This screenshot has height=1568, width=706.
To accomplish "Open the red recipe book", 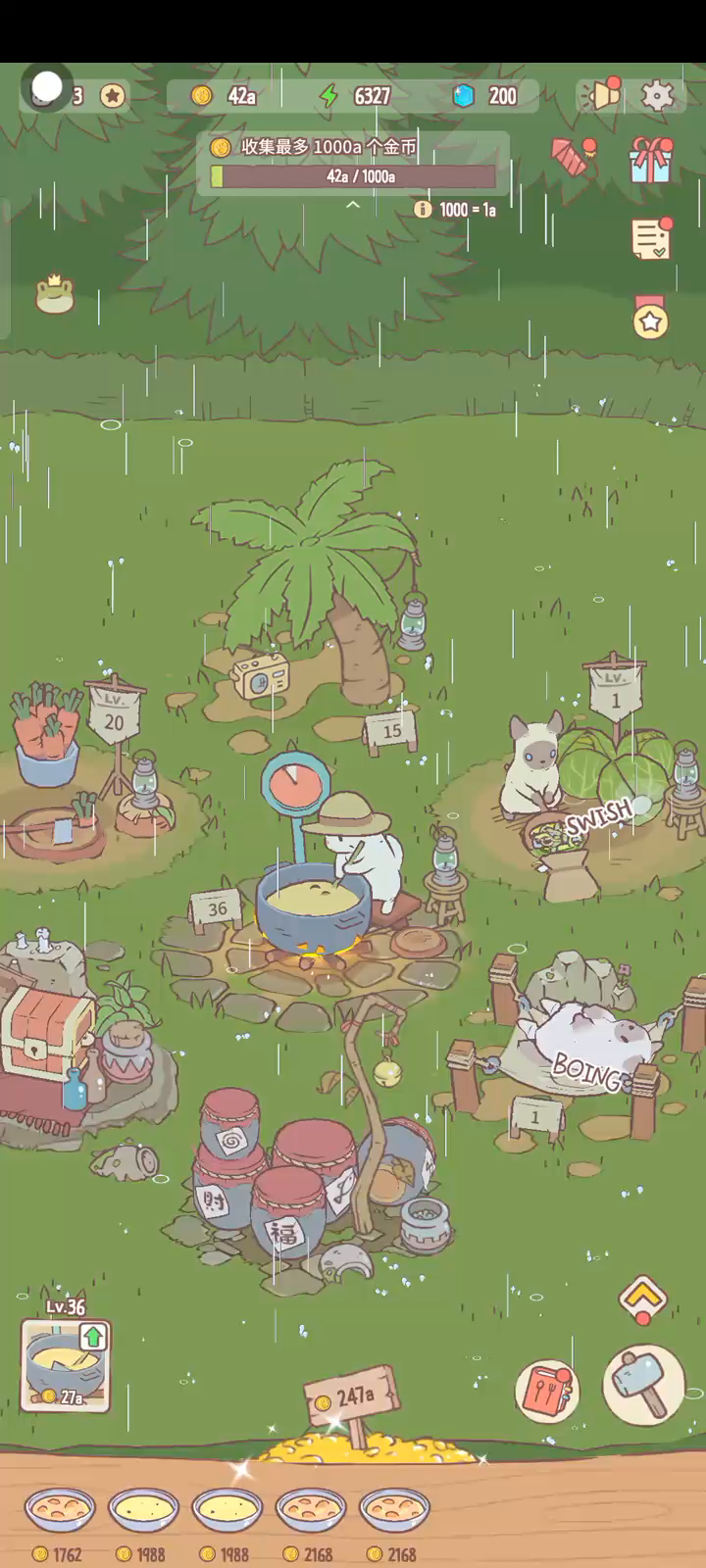I will (x=547, y=1389).
